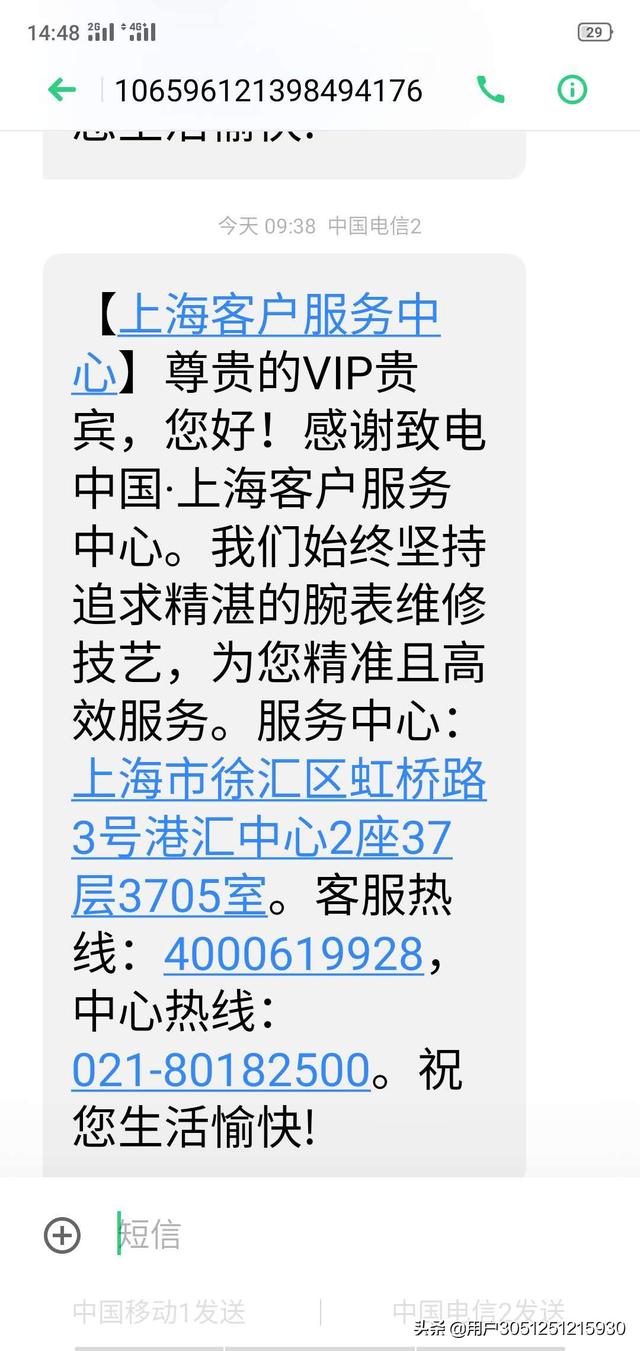Go back from this message thread
The height and width of the screenshot is (1351, 640).
point(62,90)
